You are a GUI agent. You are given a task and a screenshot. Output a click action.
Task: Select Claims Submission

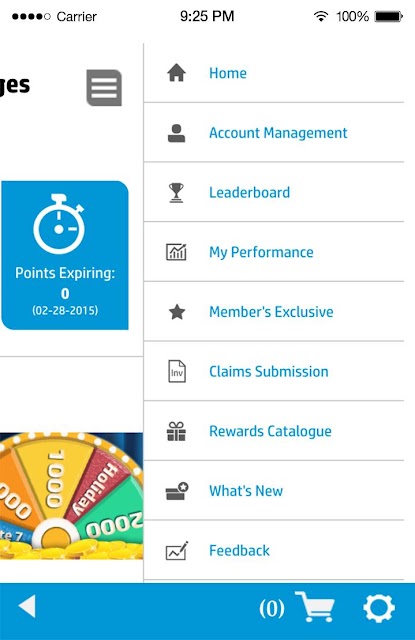(x=274, y=371)
